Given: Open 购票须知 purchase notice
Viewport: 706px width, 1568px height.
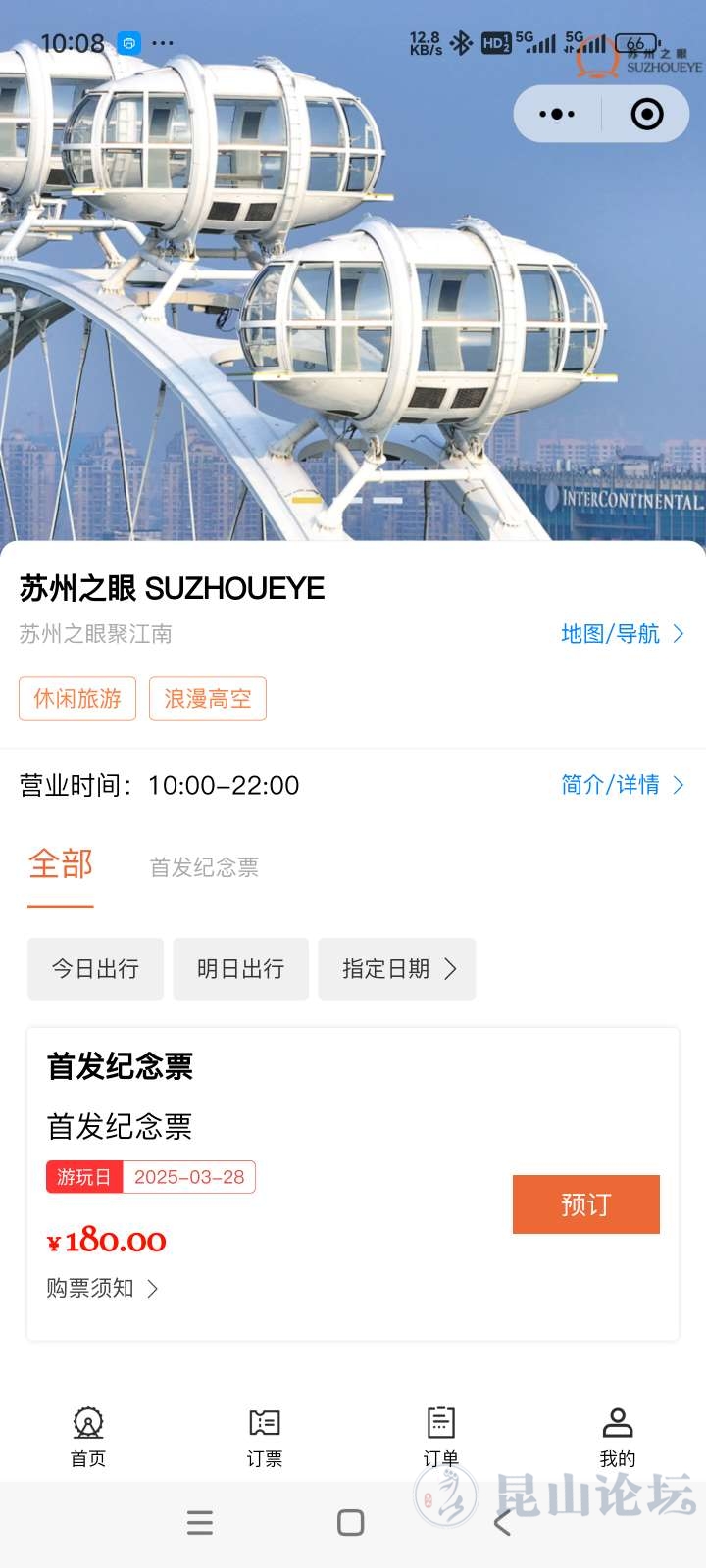Looking at the screenshot, I should (x=102, y=1288).
